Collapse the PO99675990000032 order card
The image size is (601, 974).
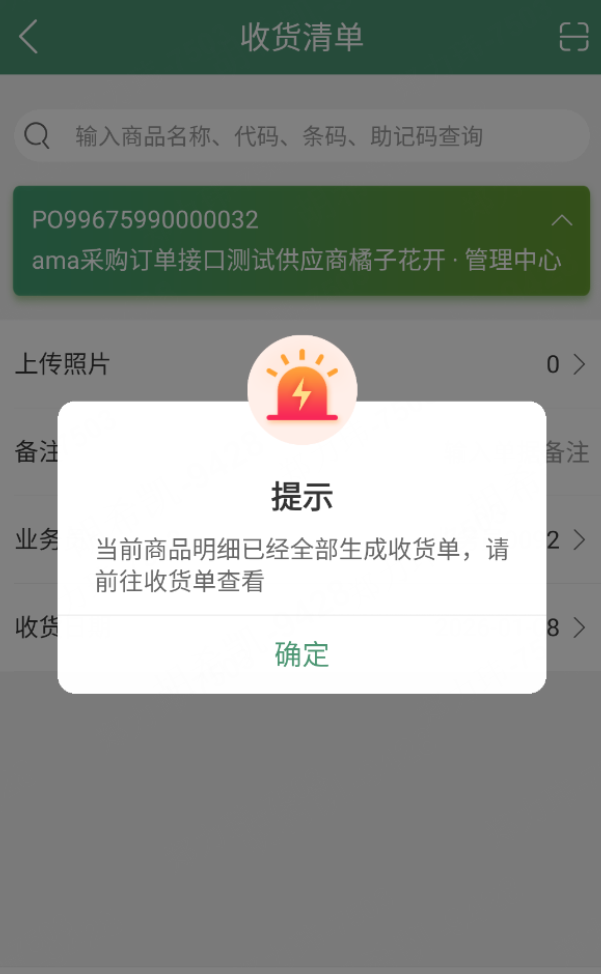click(x=562, y=220)
